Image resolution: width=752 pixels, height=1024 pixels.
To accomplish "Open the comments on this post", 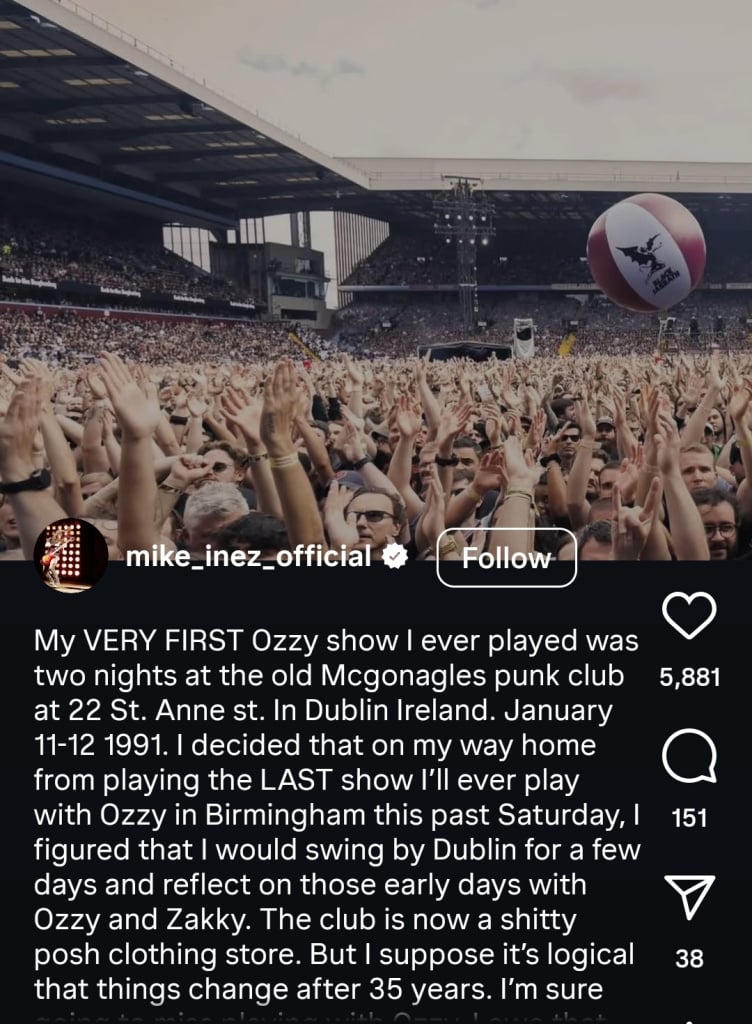I will click(x=689, y=756).
